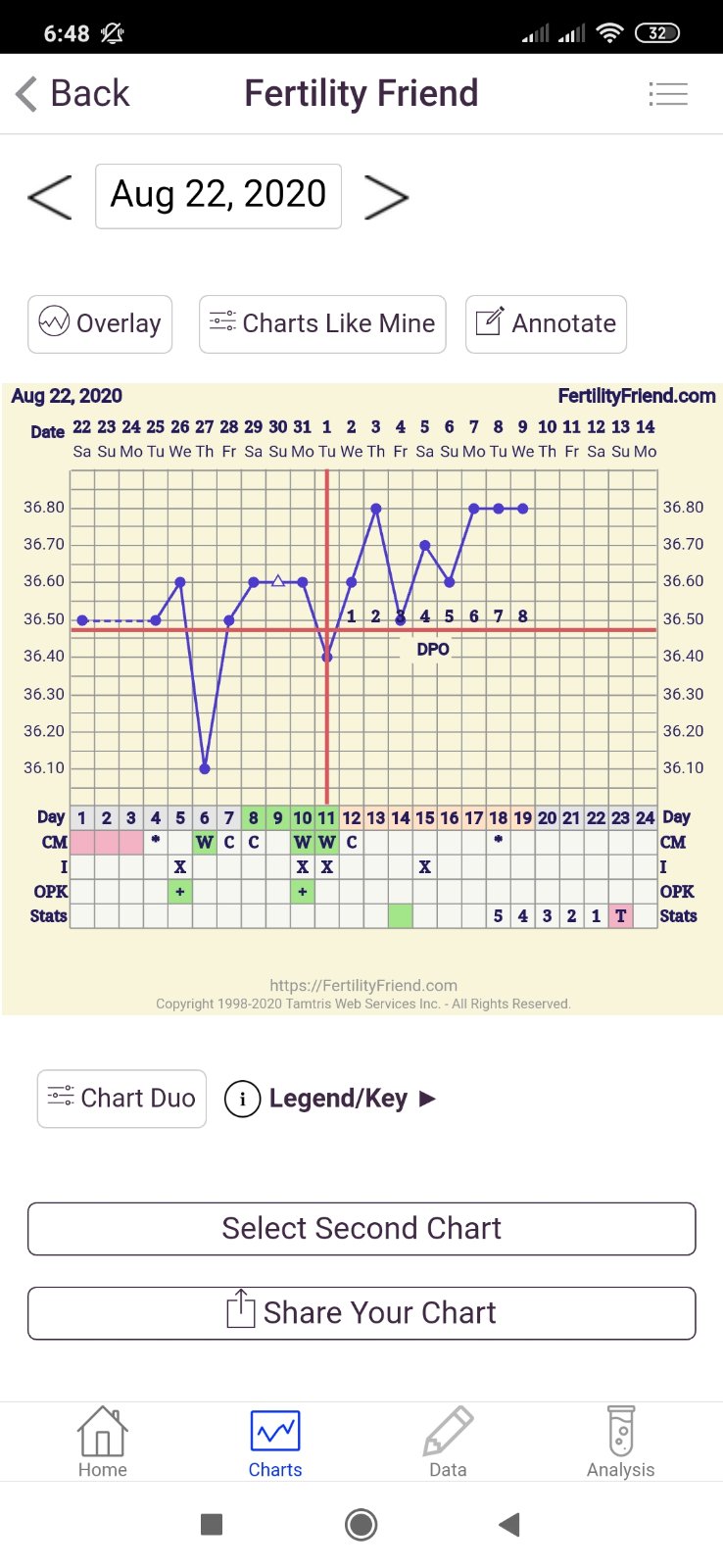This screenshot has height=1568, width=723.
Task: Go to the previous chart with left arrow
Action: click(x=50, y=197)
